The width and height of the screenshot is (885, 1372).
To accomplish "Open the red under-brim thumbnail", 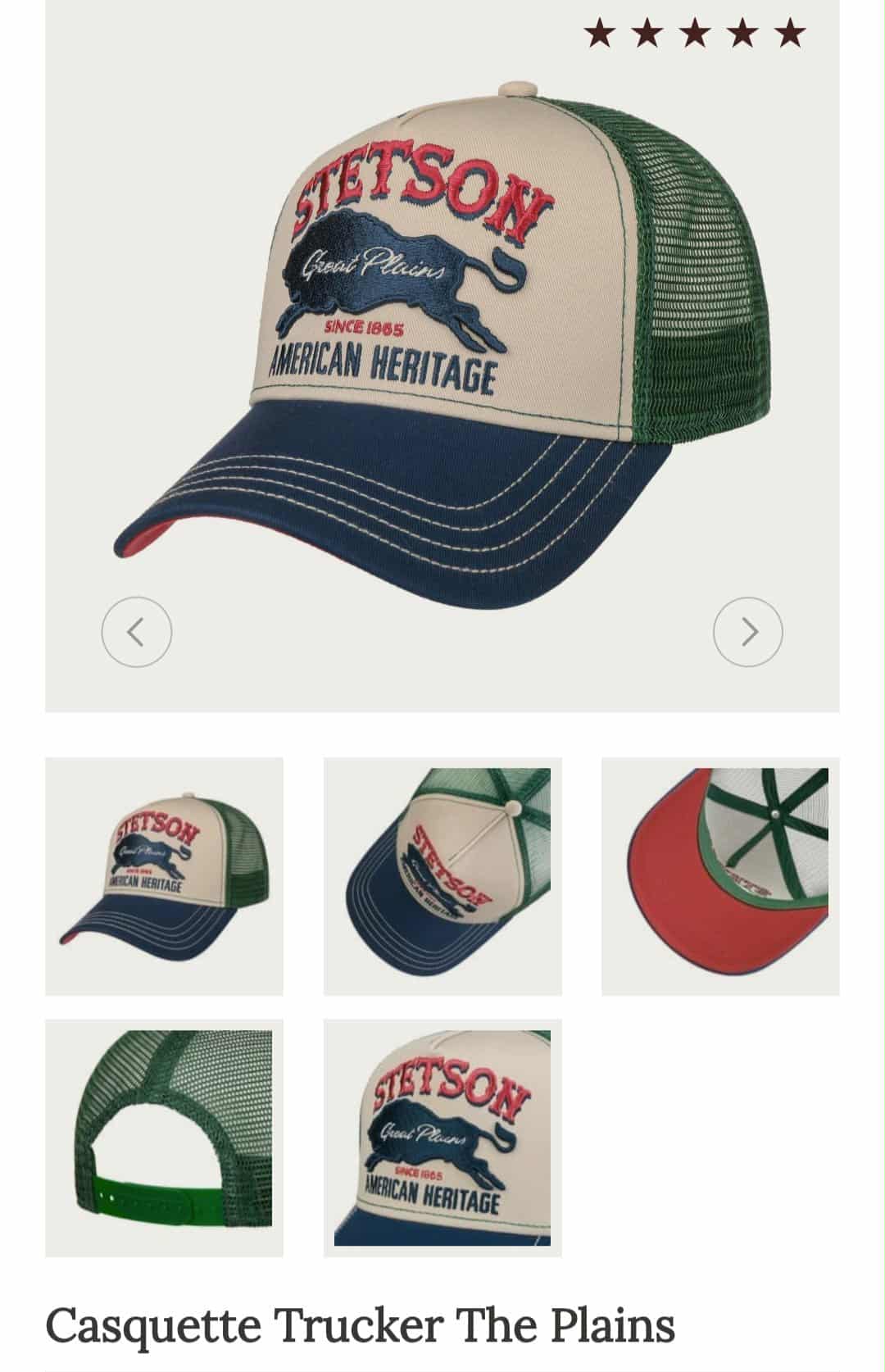I will (x=720, y=876).
